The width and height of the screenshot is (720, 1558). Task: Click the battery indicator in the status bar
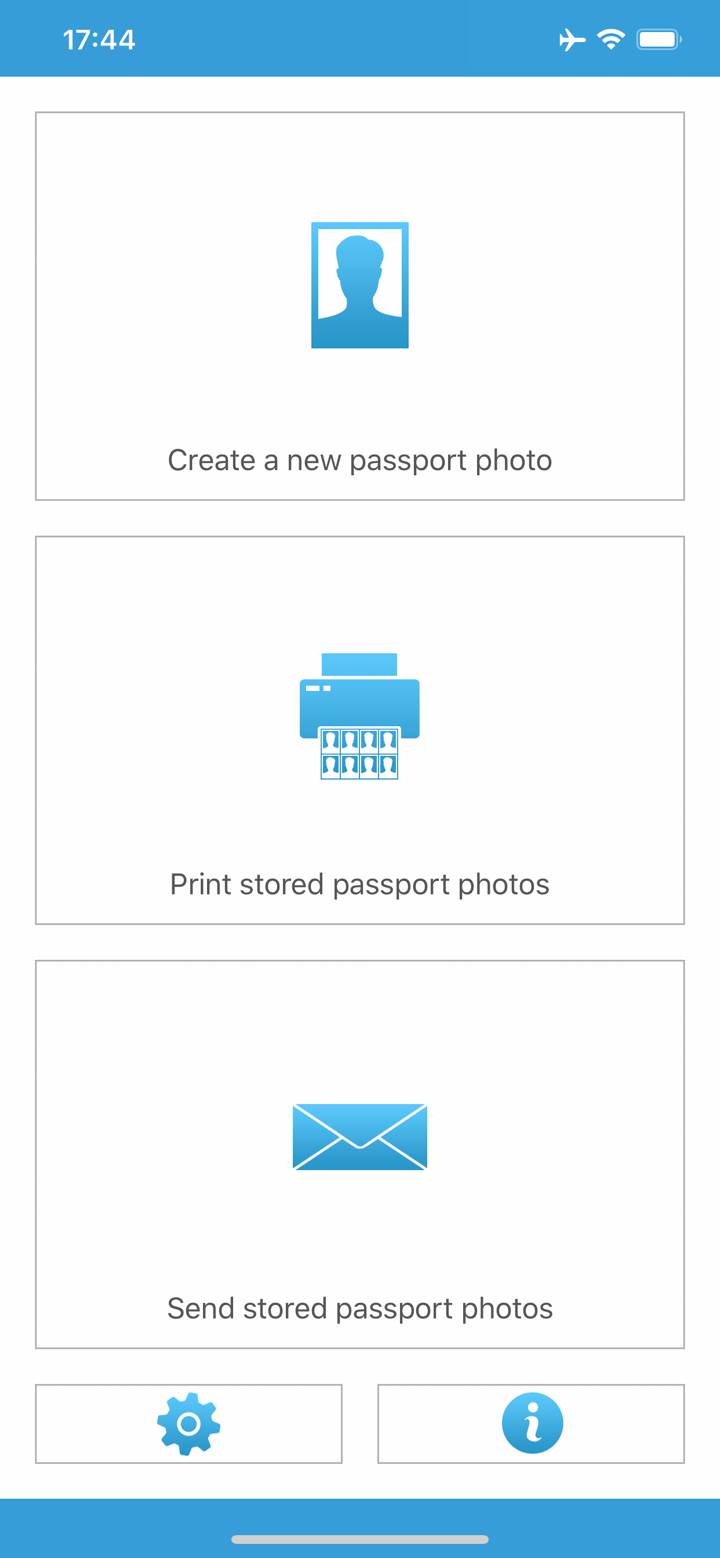point(658,38)
